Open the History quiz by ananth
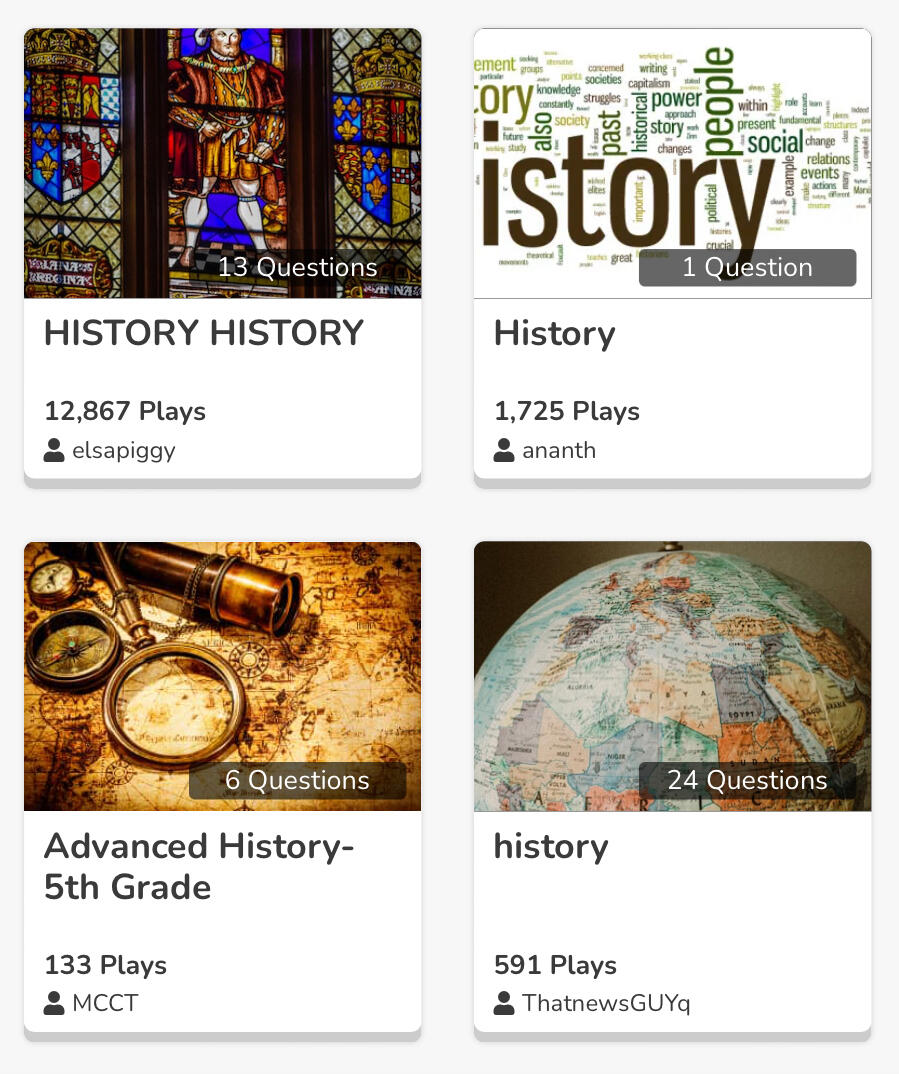 (555, 333)
